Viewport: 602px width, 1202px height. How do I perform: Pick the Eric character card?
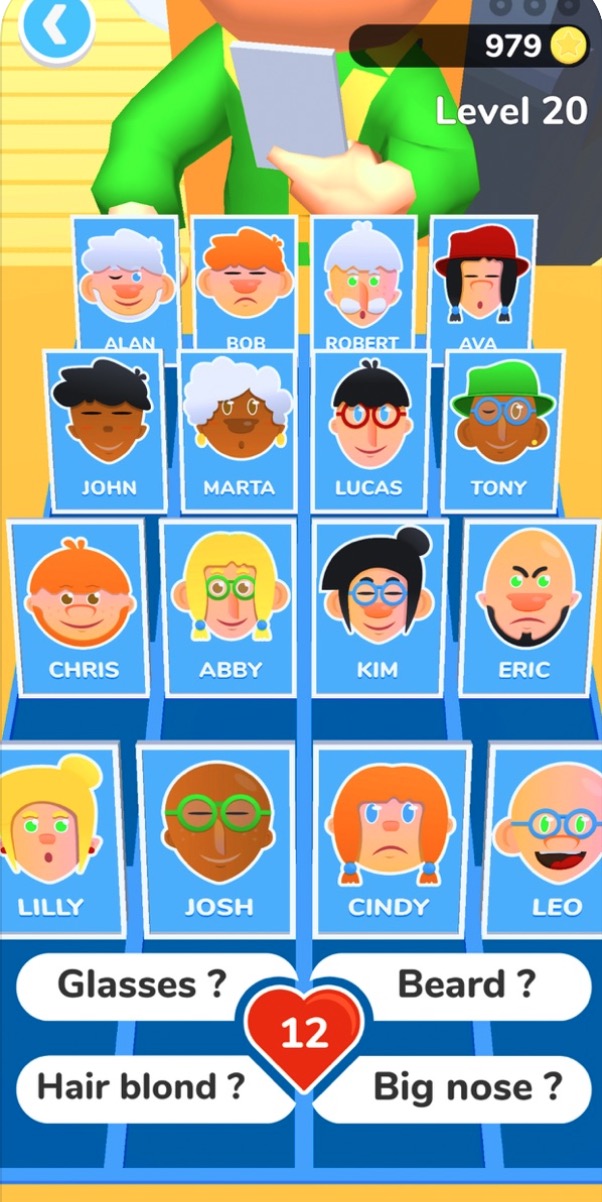527,608
